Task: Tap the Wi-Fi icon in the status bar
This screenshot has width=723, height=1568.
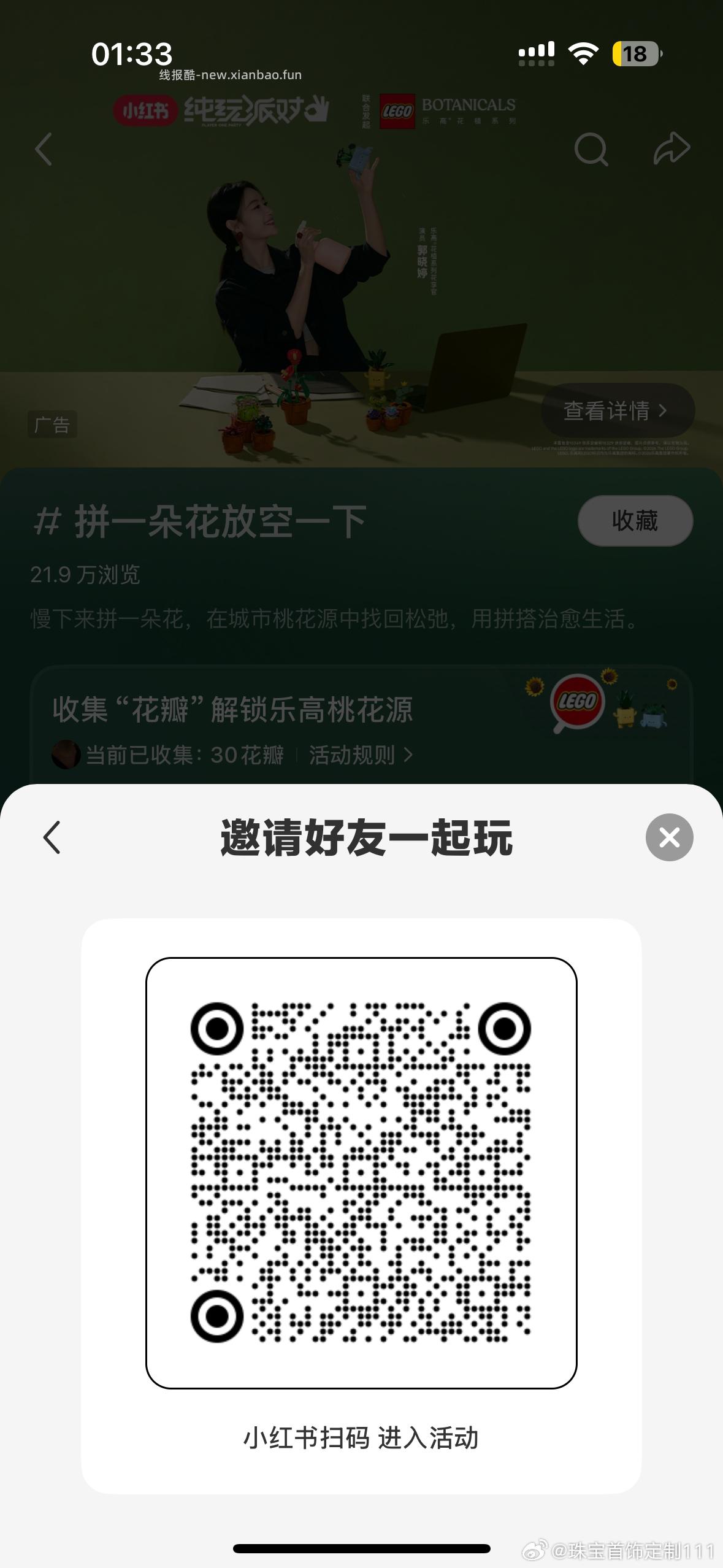Action: (584, 55)
